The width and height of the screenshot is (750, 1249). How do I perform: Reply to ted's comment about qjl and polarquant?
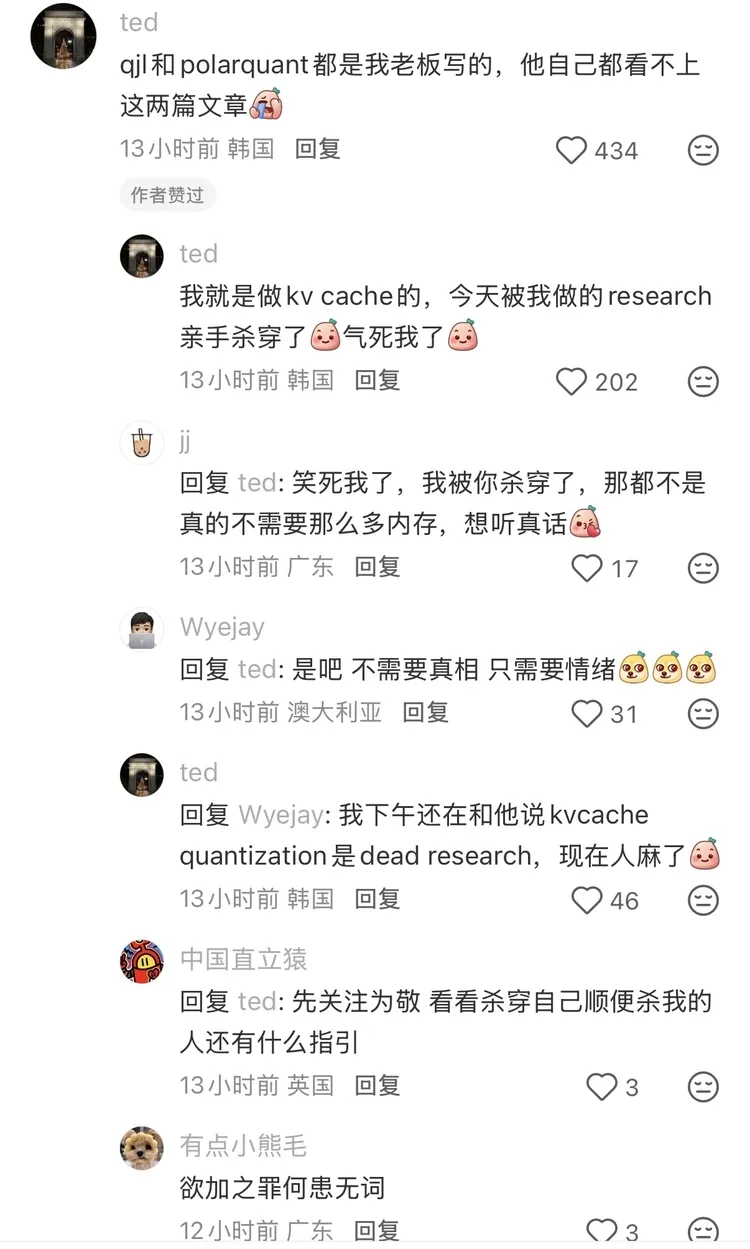(x=318, y=149)
